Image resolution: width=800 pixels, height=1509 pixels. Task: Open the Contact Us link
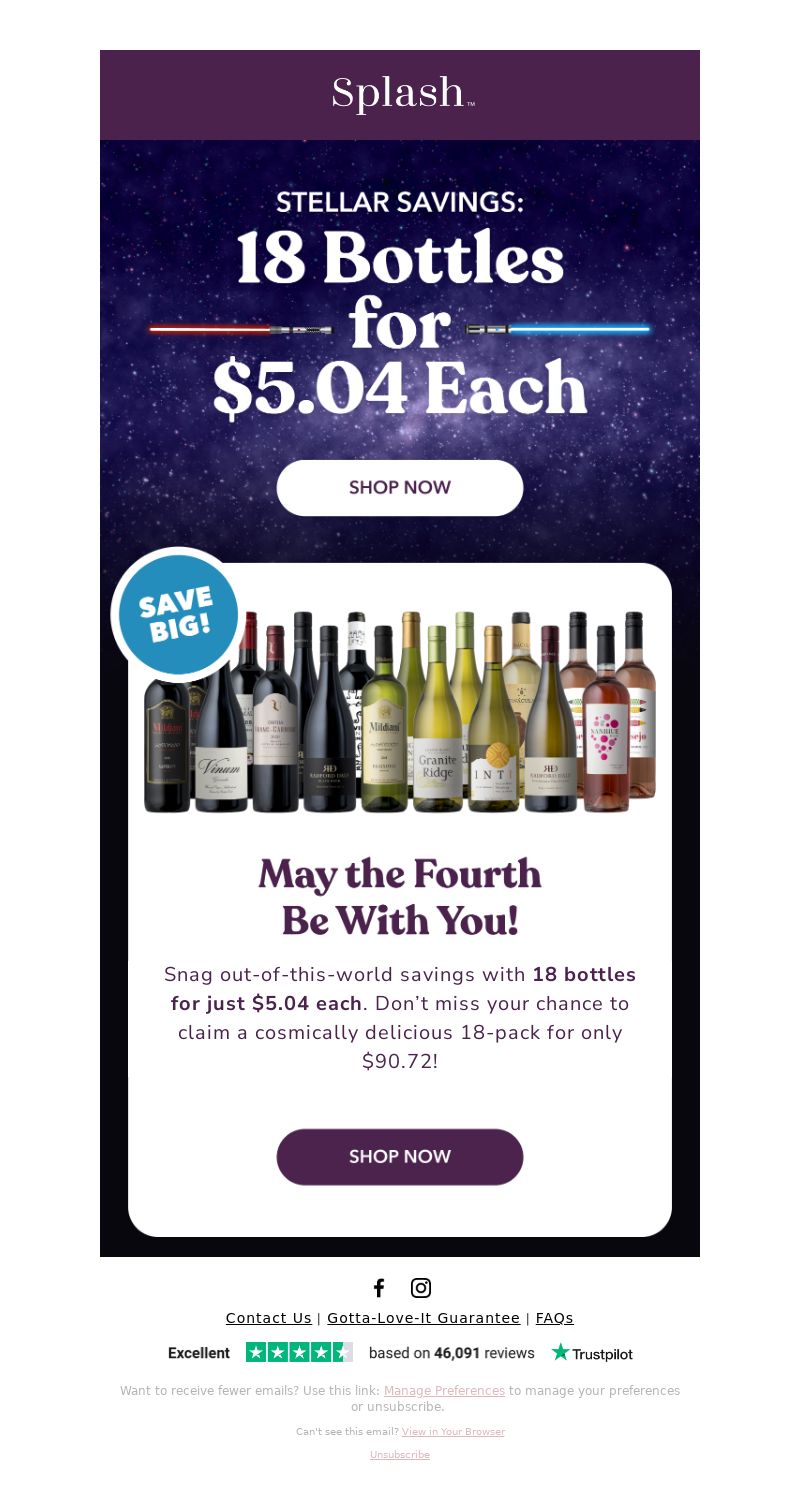(269, 1318)
